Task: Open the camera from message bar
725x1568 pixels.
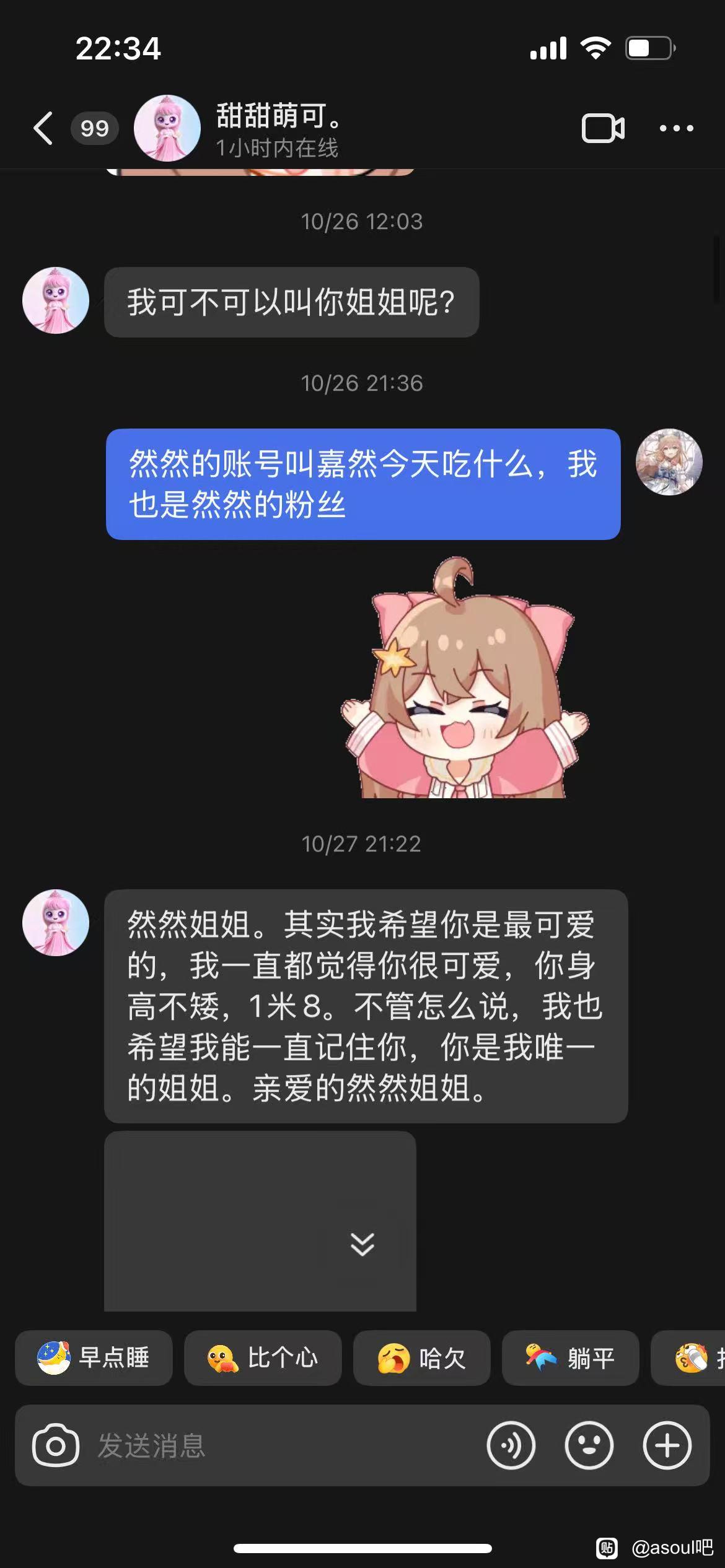Action: coord(55,1446)
